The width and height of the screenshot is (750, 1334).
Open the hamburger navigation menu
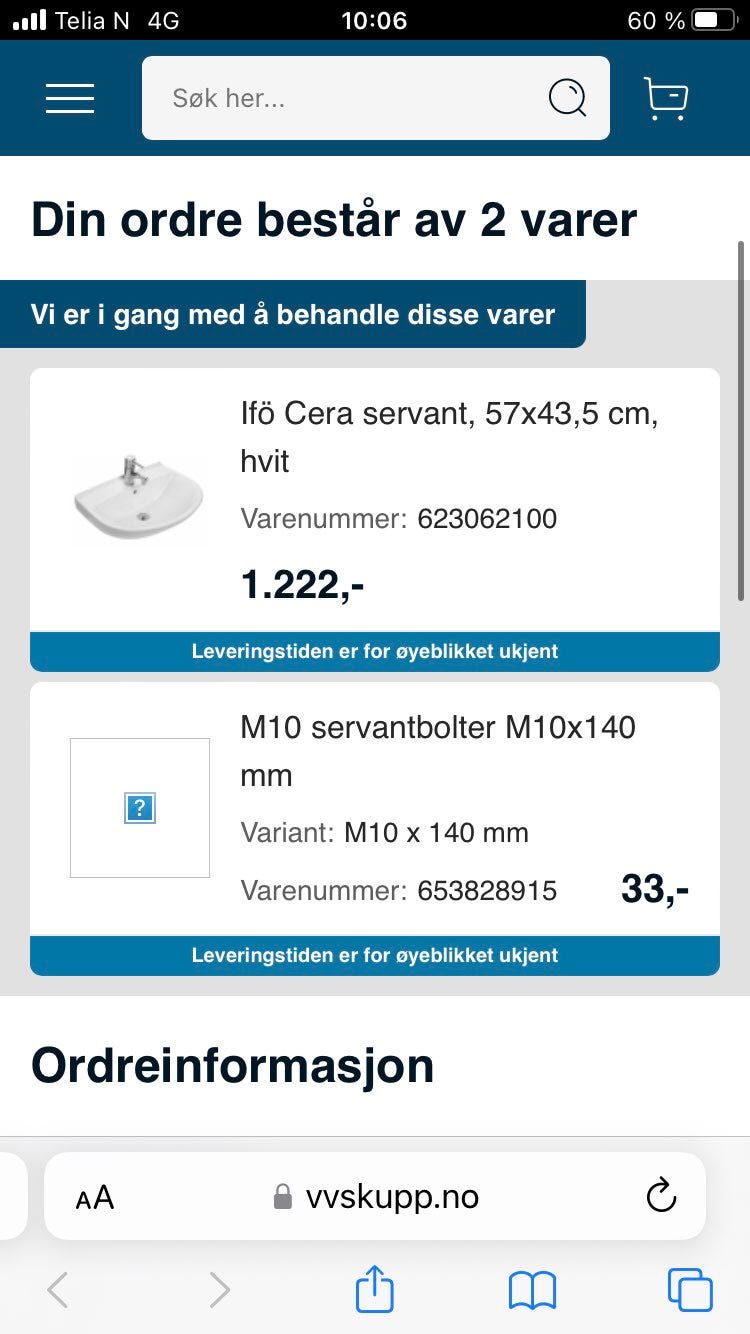point(70,98)
